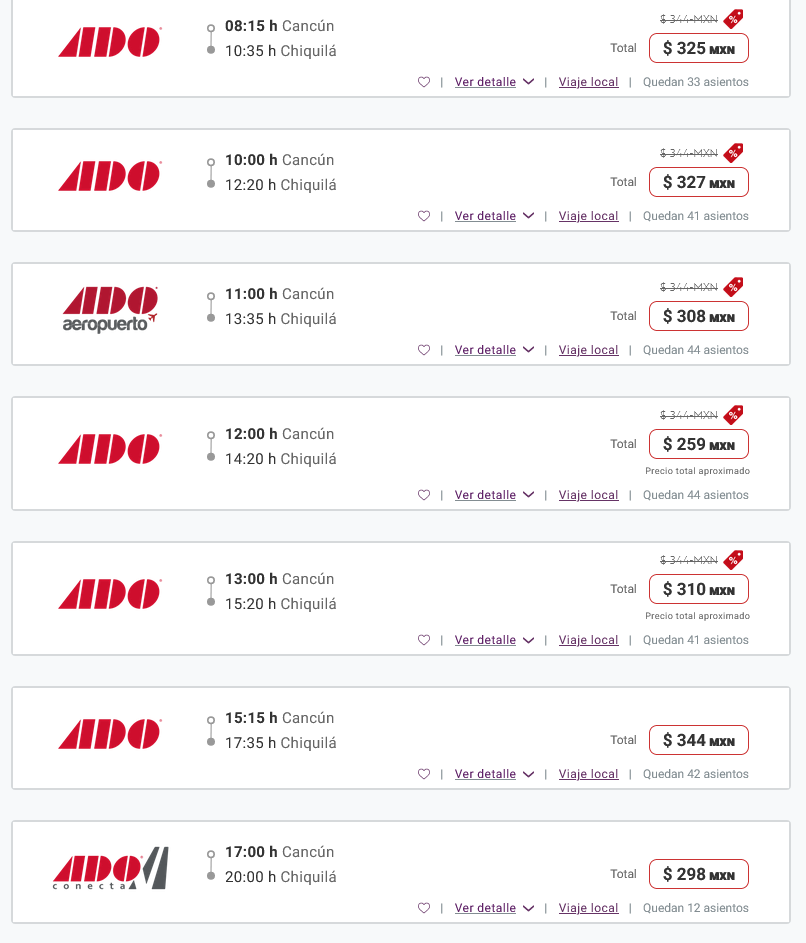Click the discount tag icon on the 10:00 trip

click(734, 153)
